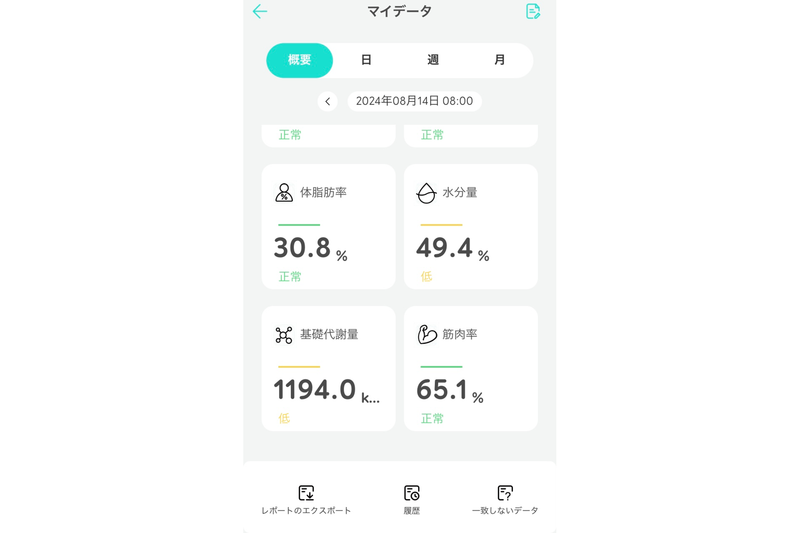Screen dimensions: 800x533
Task: View 筋肉率 details
Action: [470, 369]
